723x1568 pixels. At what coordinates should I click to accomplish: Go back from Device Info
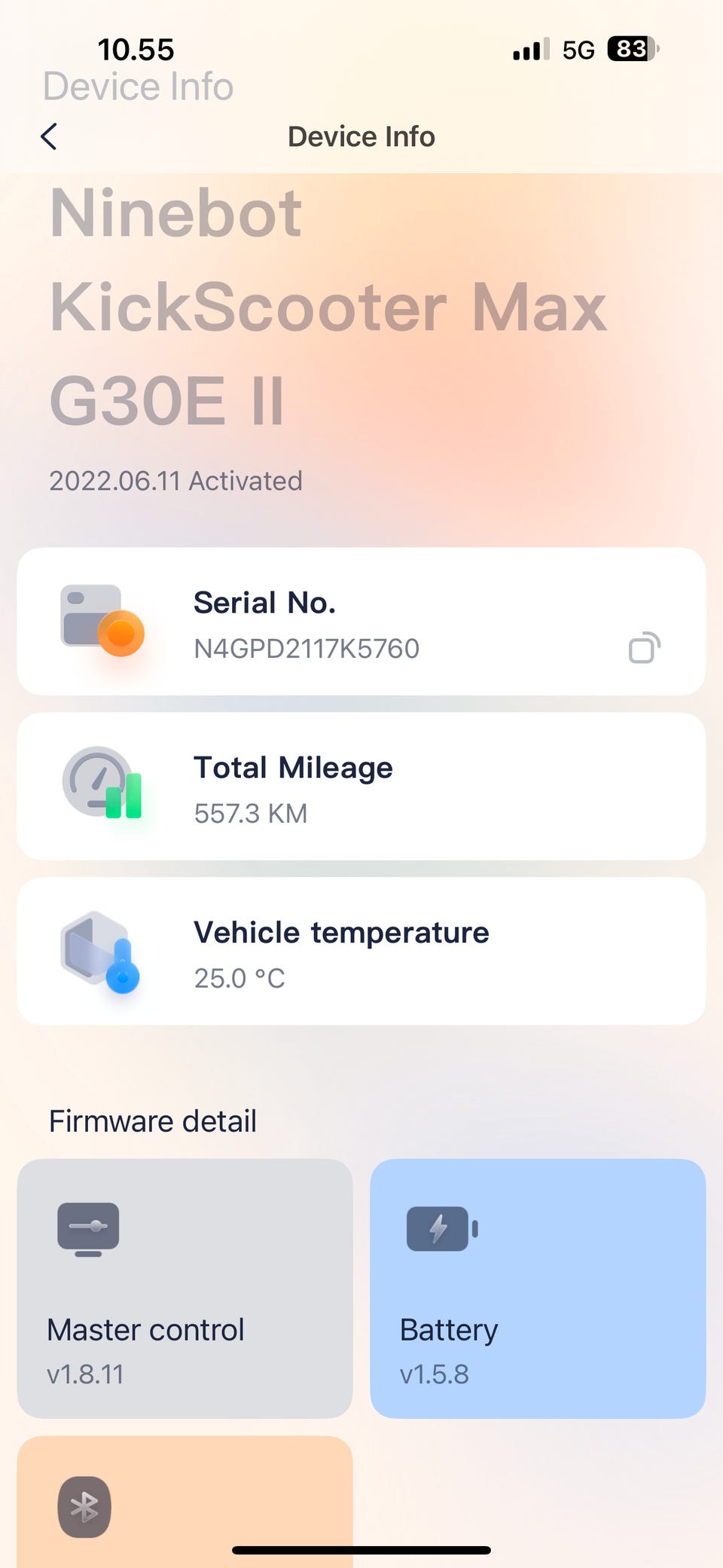point(49,136)
